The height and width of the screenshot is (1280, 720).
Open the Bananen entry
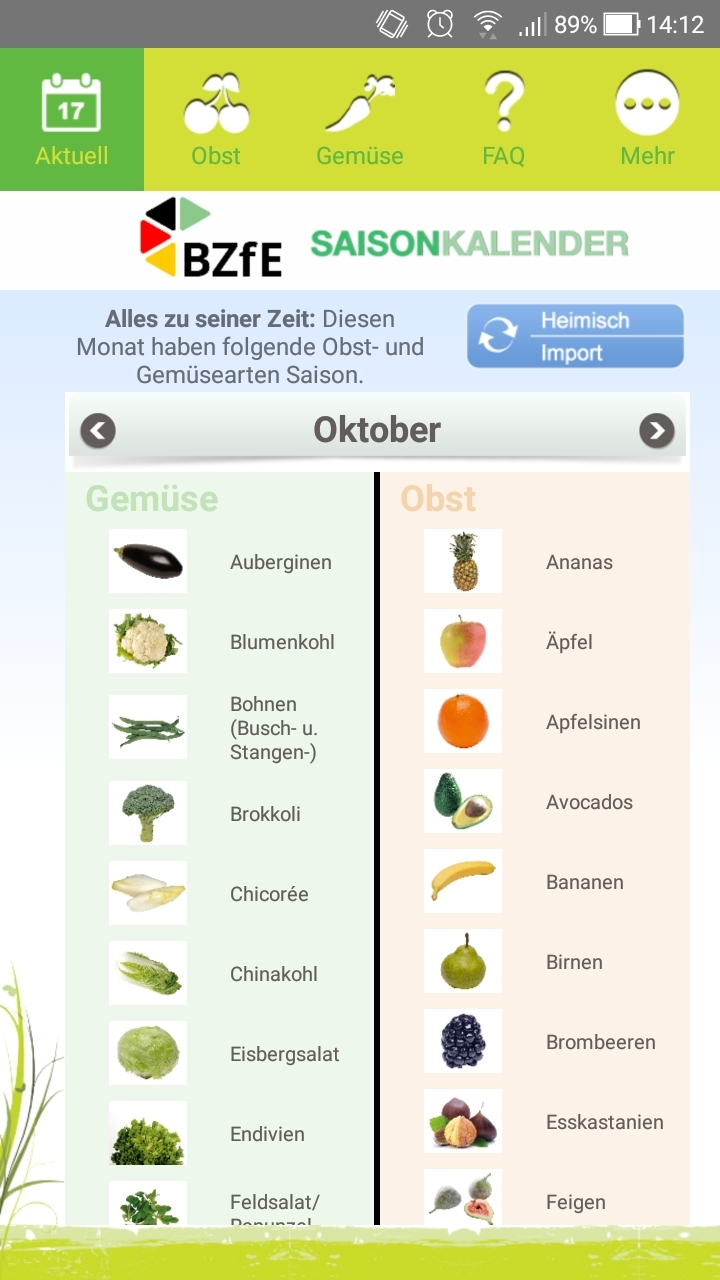point(584,882)
